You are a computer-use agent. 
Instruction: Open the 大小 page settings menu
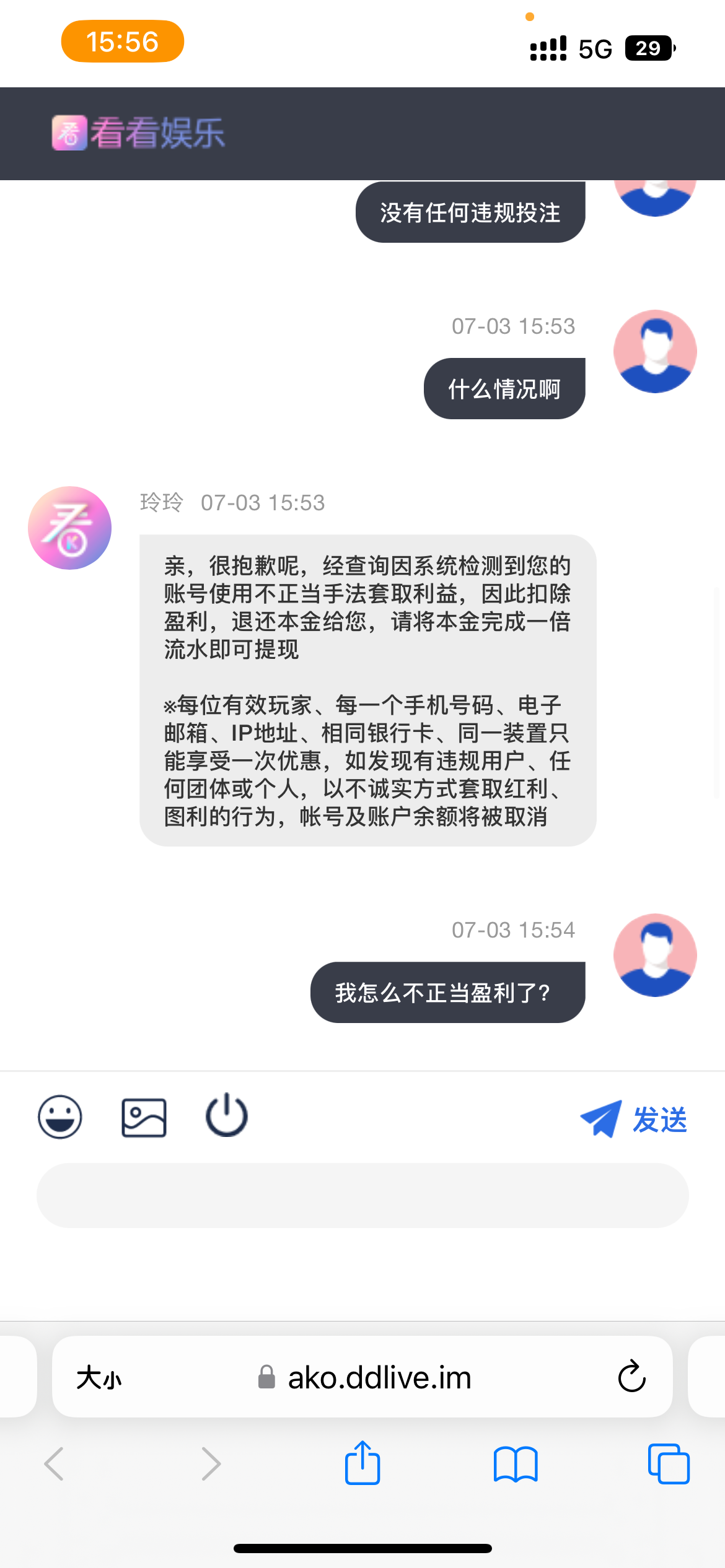[99, 1378]
